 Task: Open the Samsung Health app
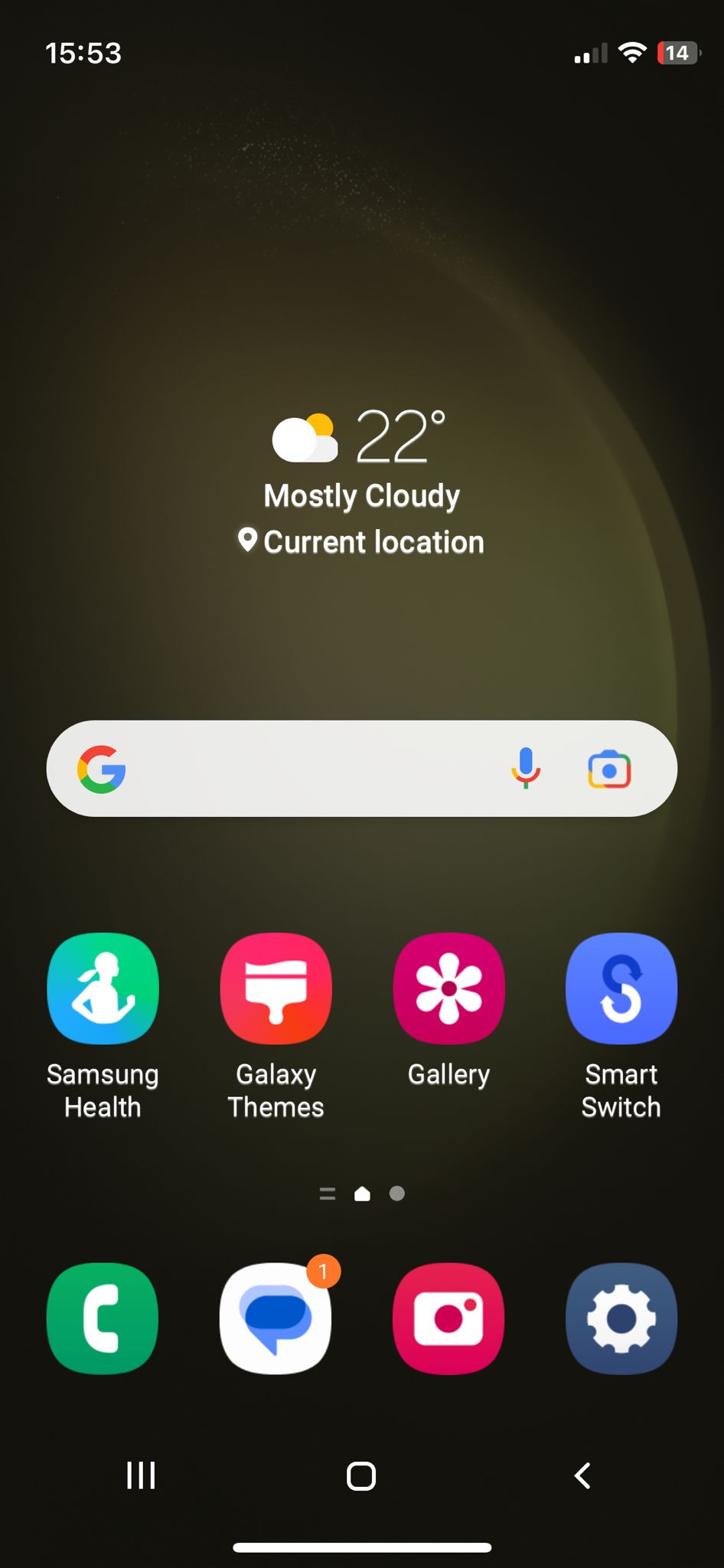click(102, 989)
